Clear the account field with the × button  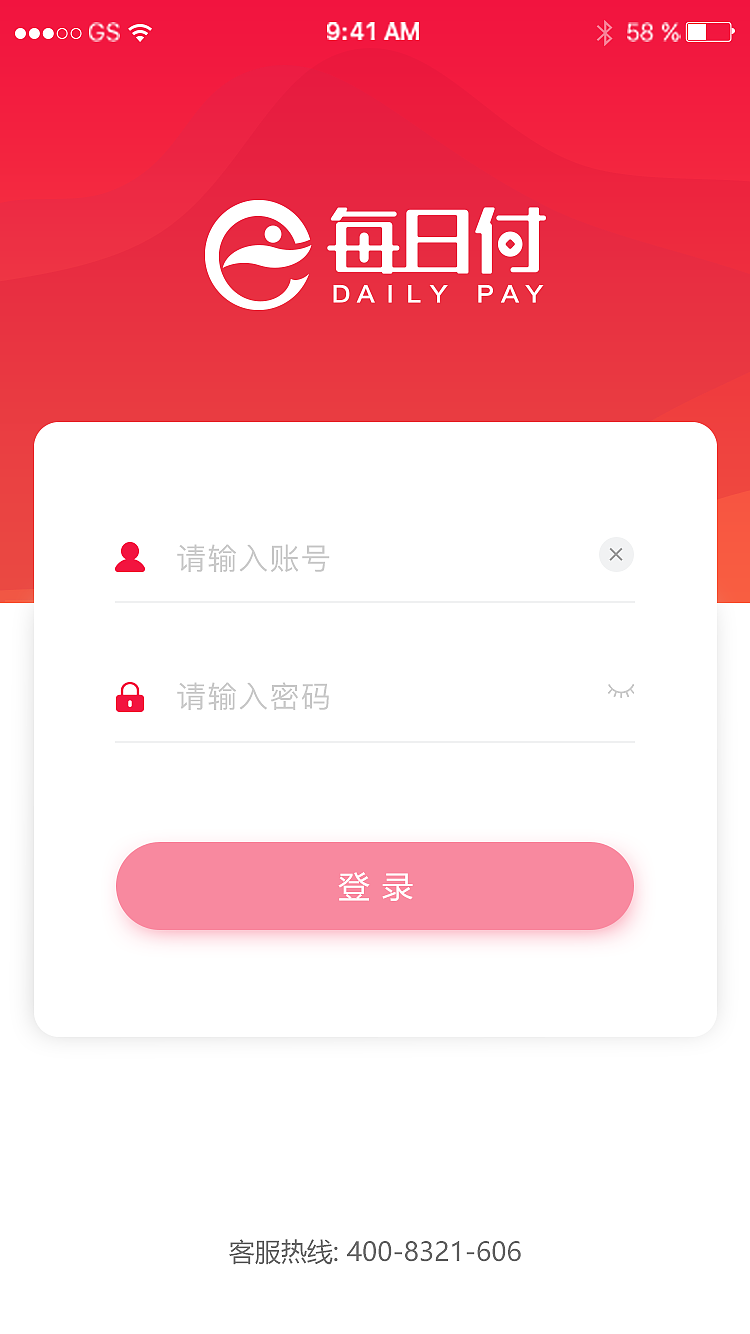[616, 555]
